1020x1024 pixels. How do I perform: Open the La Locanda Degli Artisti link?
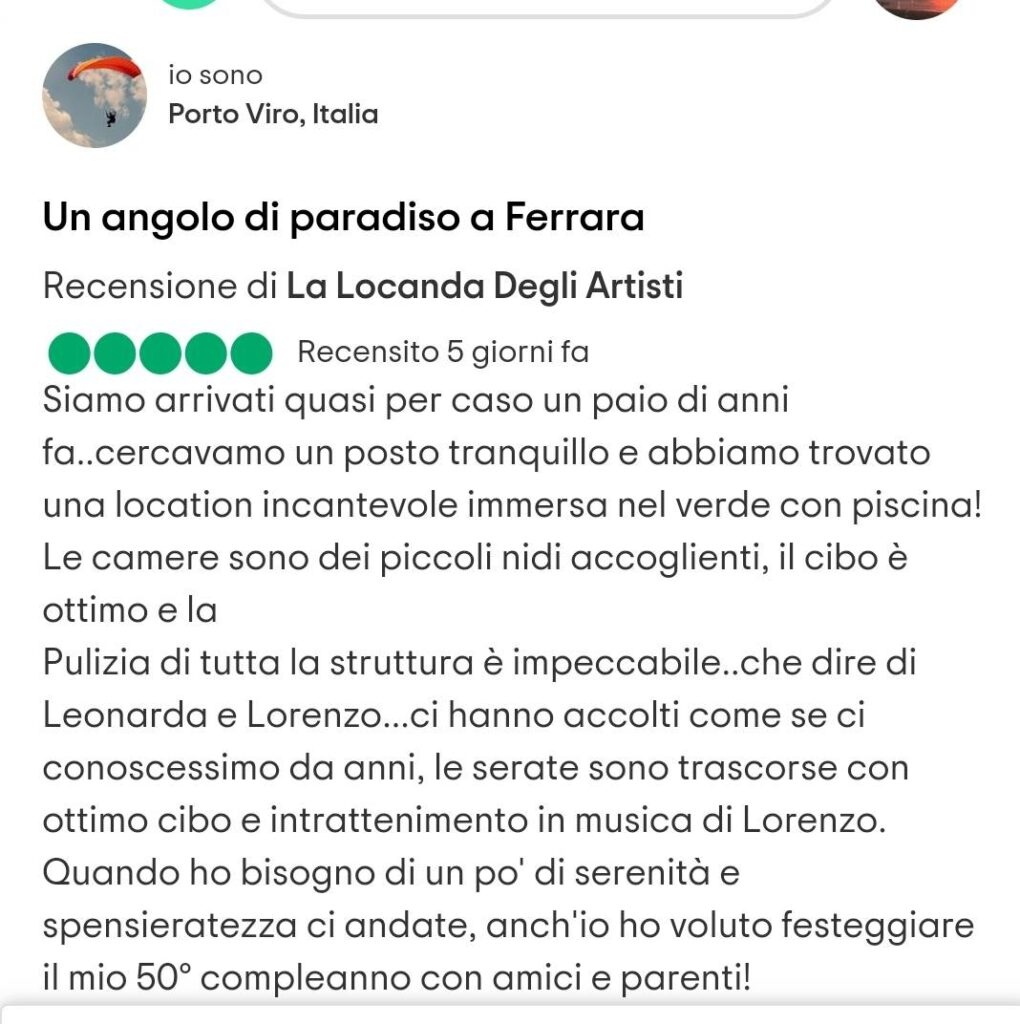coord(484,287)
